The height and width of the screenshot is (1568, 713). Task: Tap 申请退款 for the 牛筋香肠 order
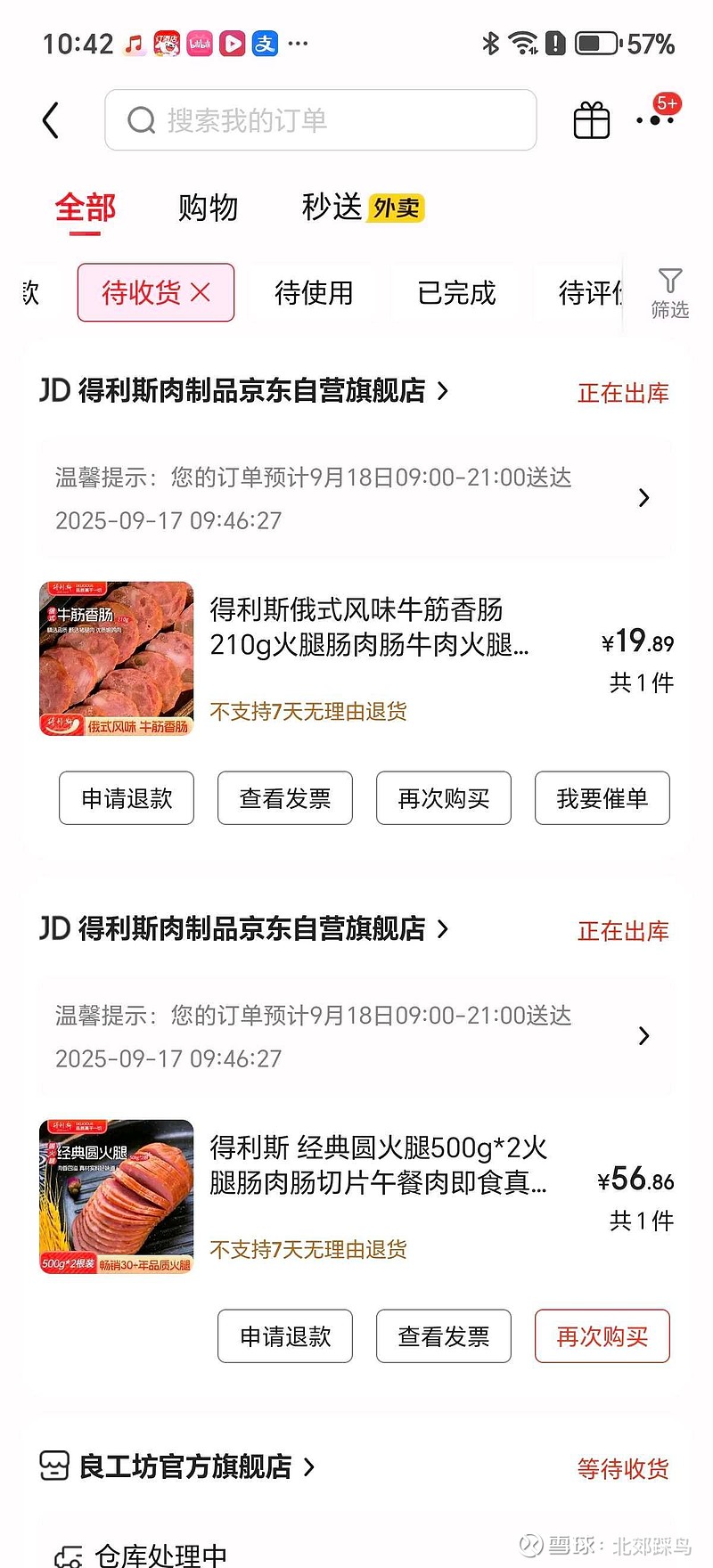pos(127,798)
